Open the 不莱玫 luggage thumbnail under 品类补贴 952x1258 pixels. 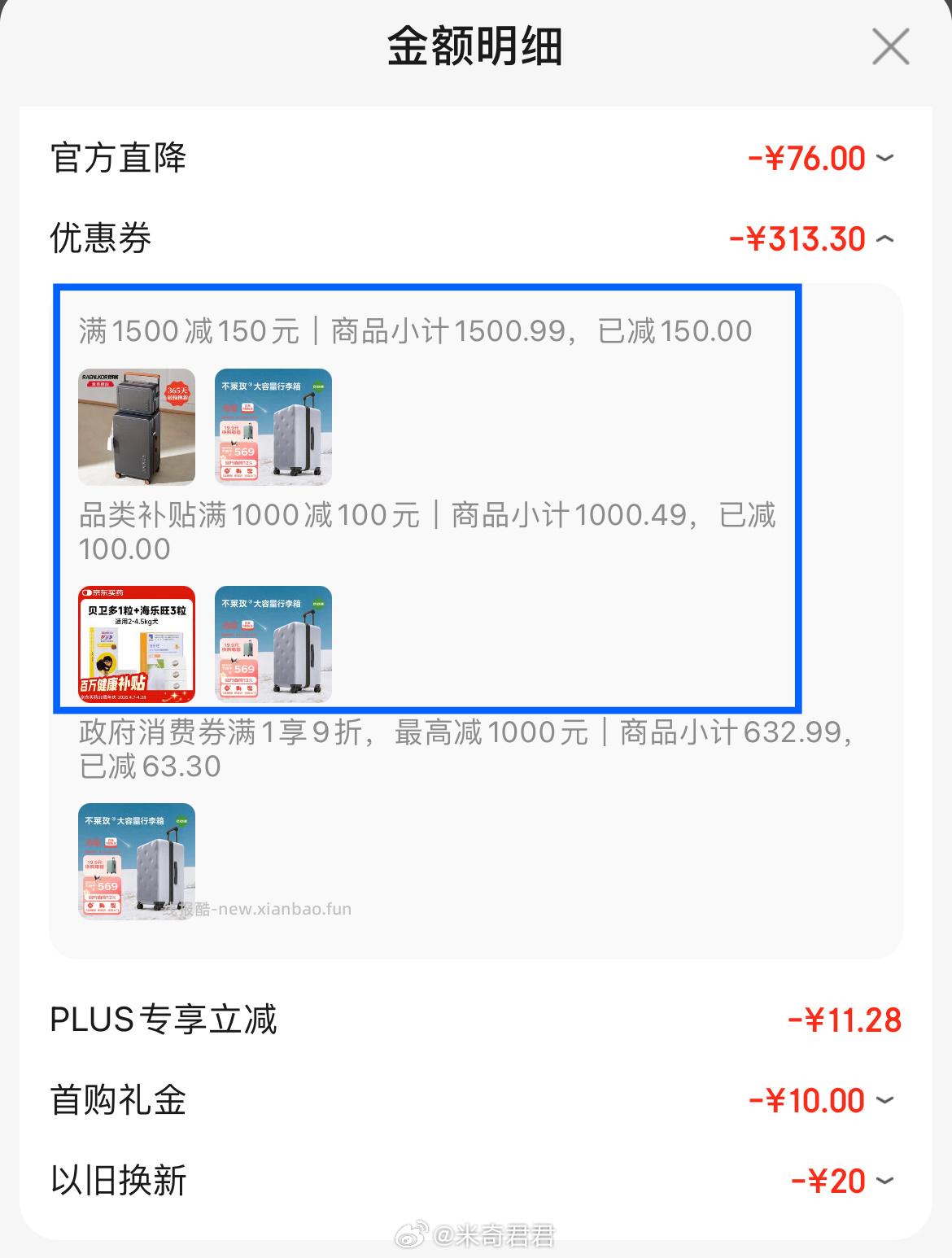coord(273,644)
